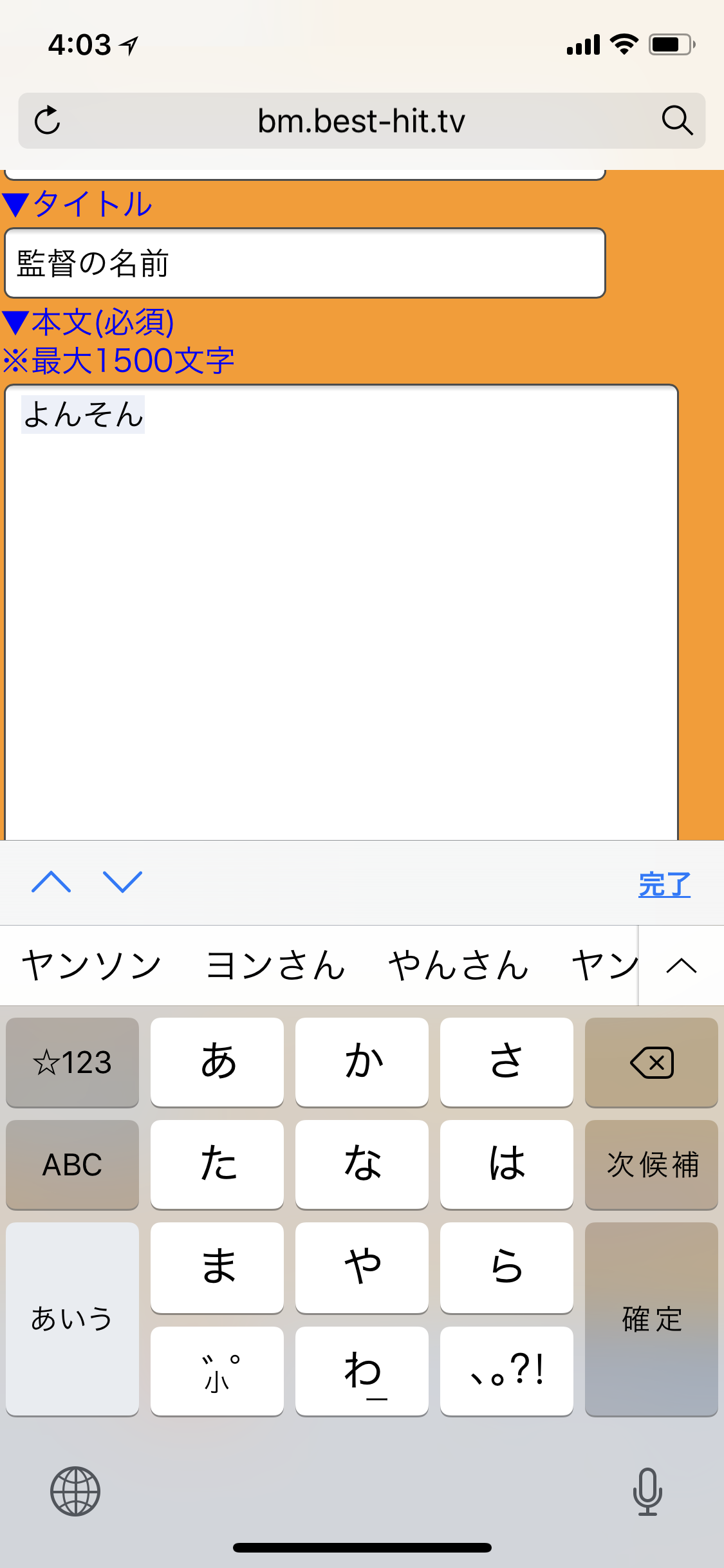
Task: Choose the ヨンさん suggestion
Action: [275, 966]
